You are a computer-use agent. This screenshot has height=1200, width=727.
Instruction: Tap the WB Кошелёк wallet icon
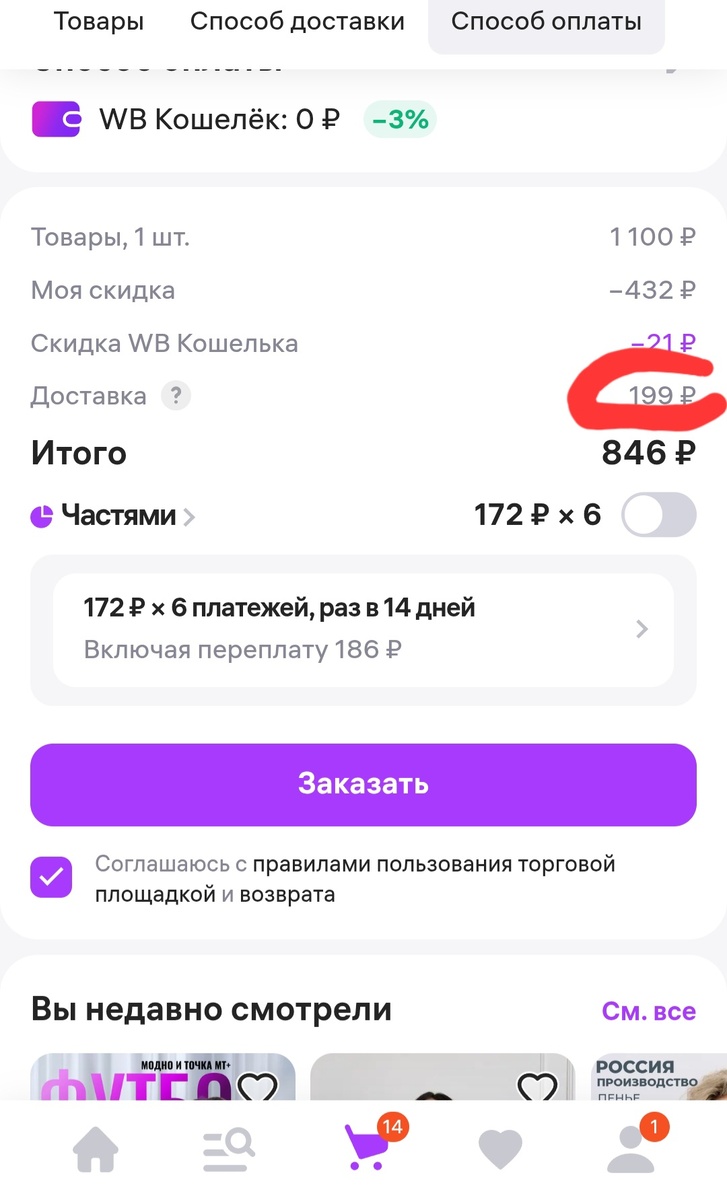(x=57, y=119)
